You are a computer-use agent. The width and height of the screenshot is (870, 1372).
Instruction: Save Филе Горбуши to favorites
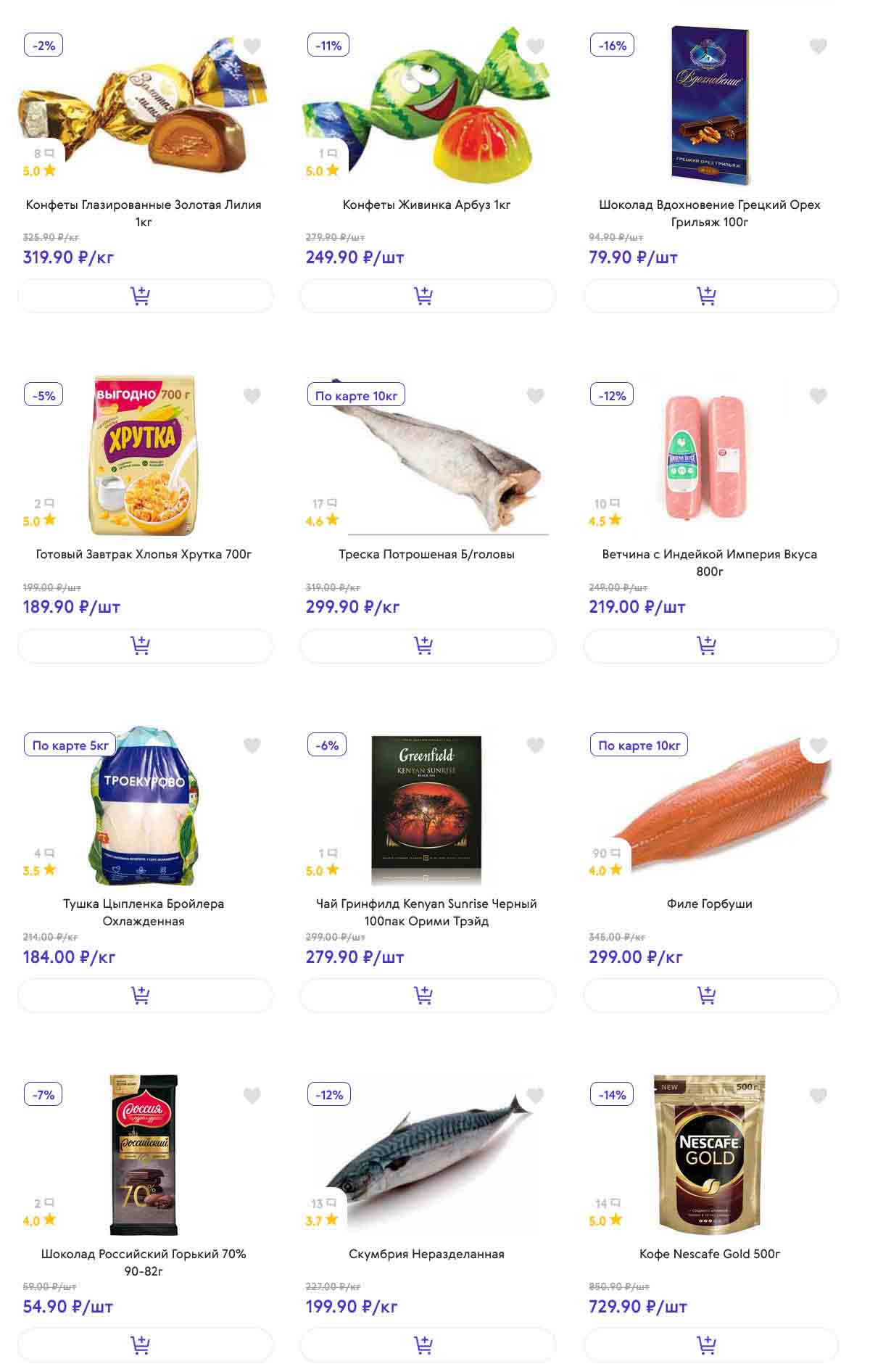[x=818, y=745]
